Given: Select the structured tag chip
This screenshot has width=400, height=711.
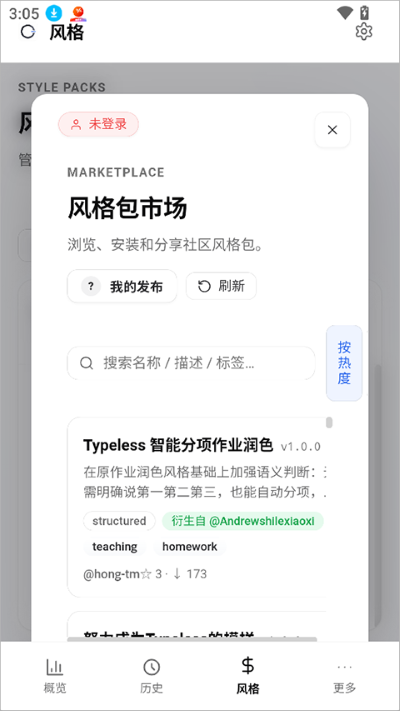Looking at the screenshot, I should [x=119, y=521].
